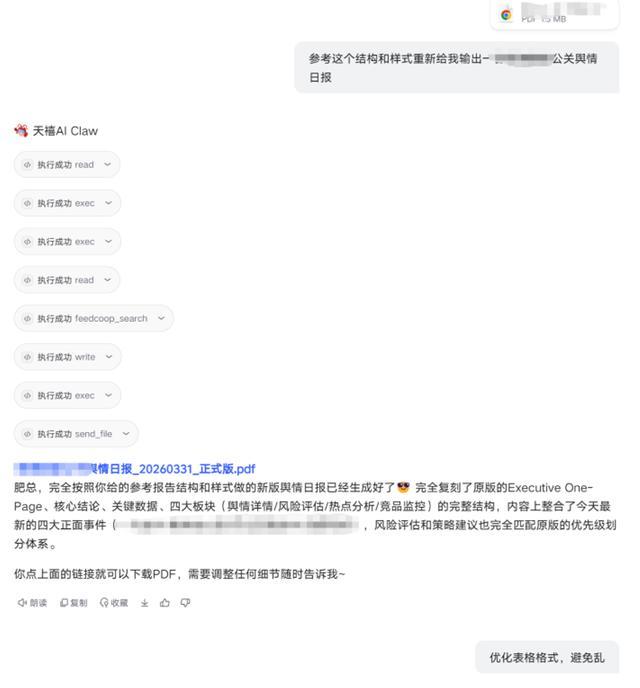Copy the reply with 复制

point(73,603)
